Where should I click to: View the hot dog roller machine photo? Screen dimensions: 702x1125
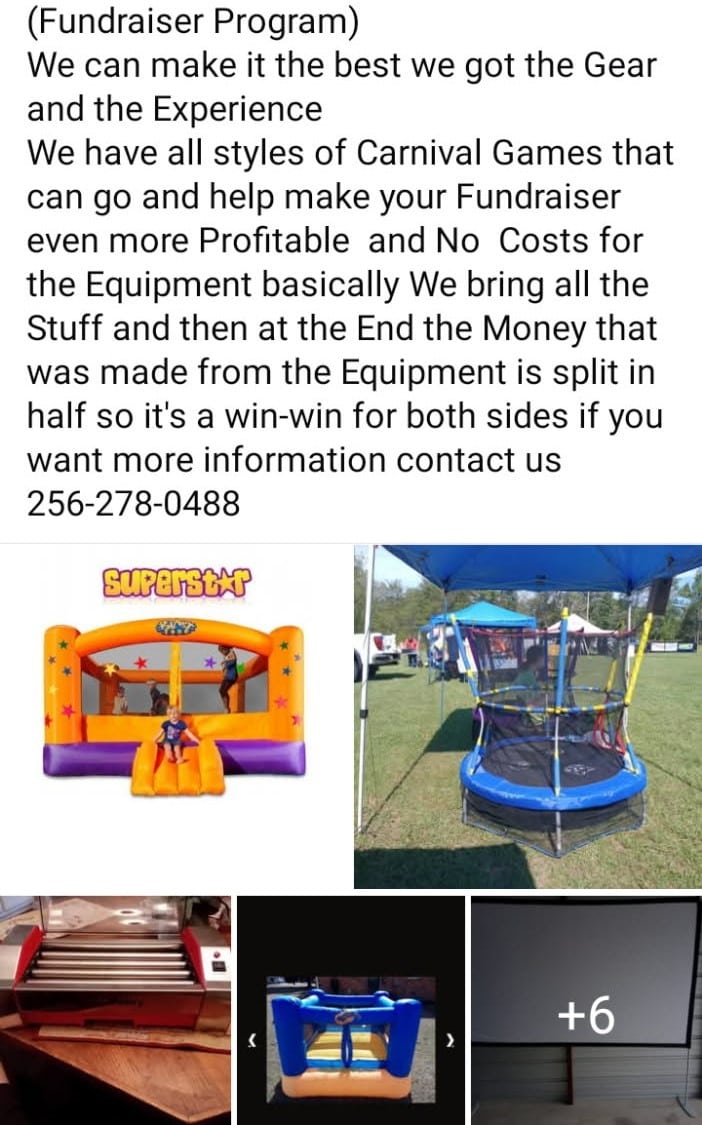pos(115,1010)
